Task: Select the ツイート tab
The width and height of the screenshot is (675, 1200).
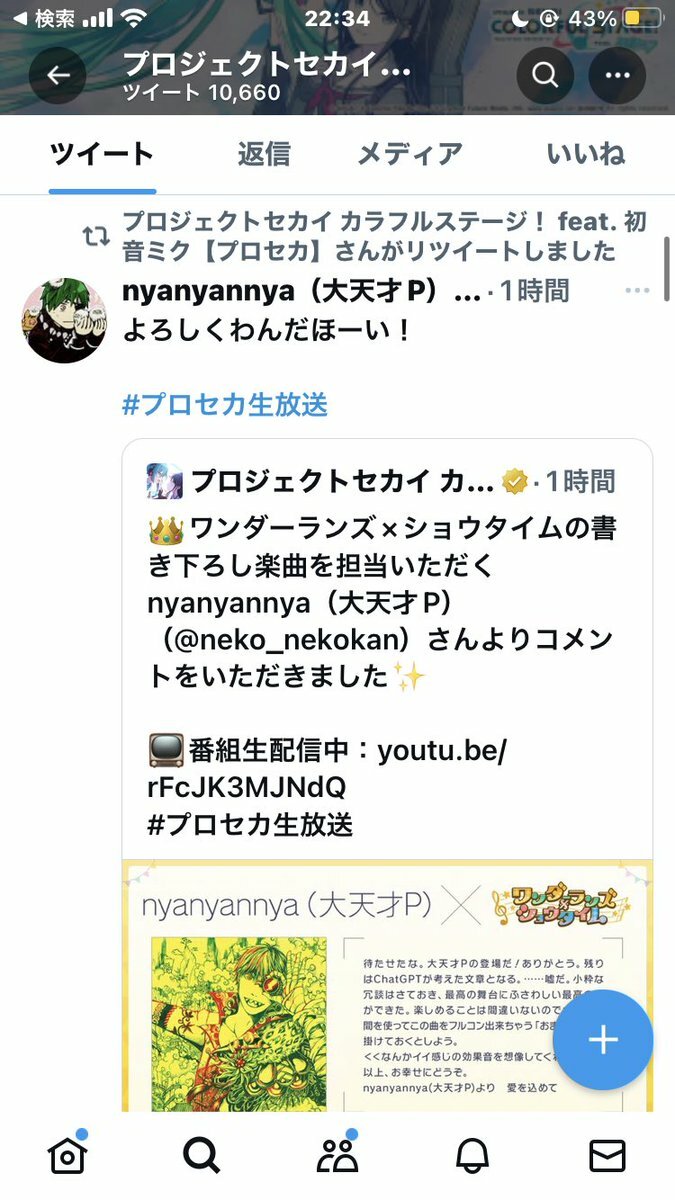Action: [x=102, y=154]
